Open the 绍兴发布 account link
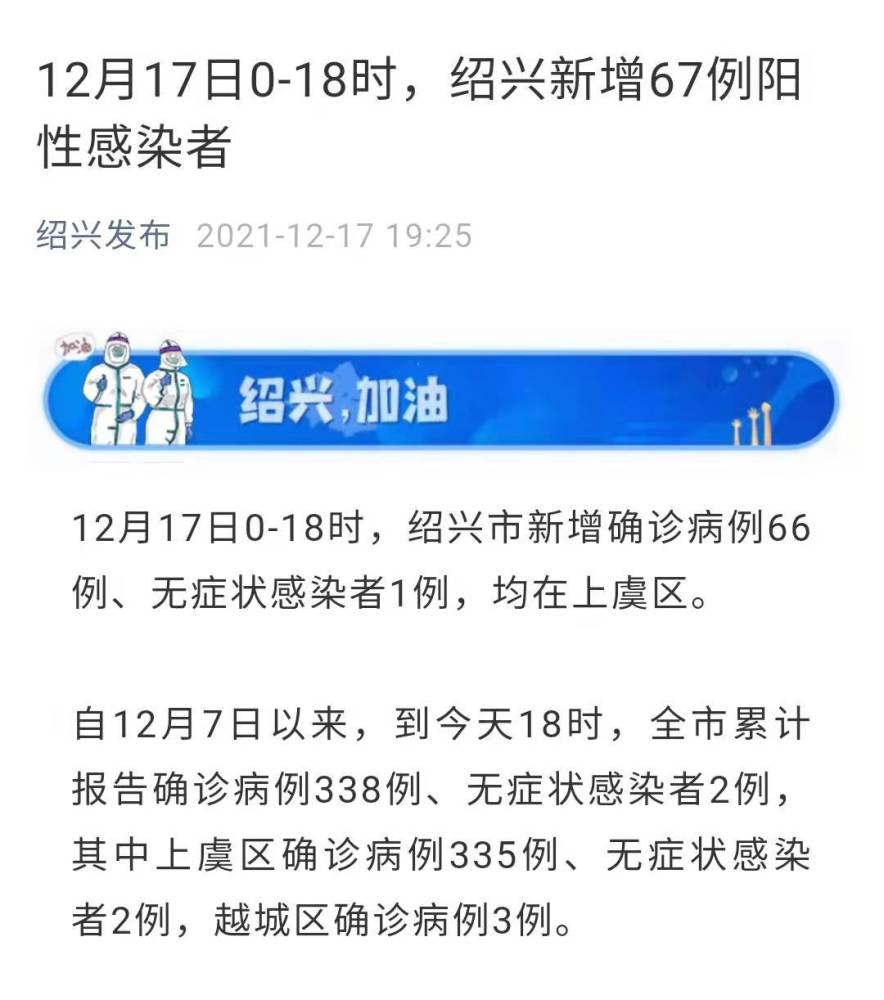Image resolution: width=884 pixels, height=1000 pixels. coord(103,236)
